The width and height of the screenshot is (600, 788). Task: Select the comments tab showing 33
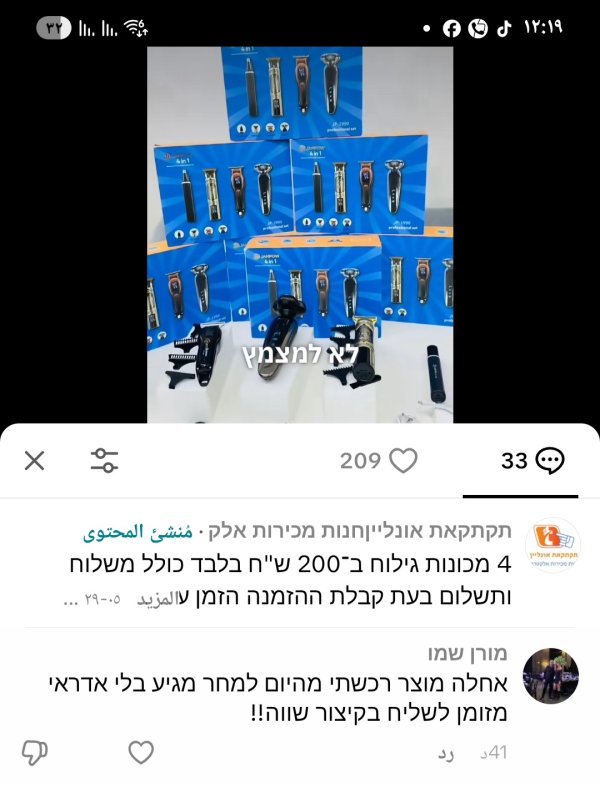tap(532, 461)
